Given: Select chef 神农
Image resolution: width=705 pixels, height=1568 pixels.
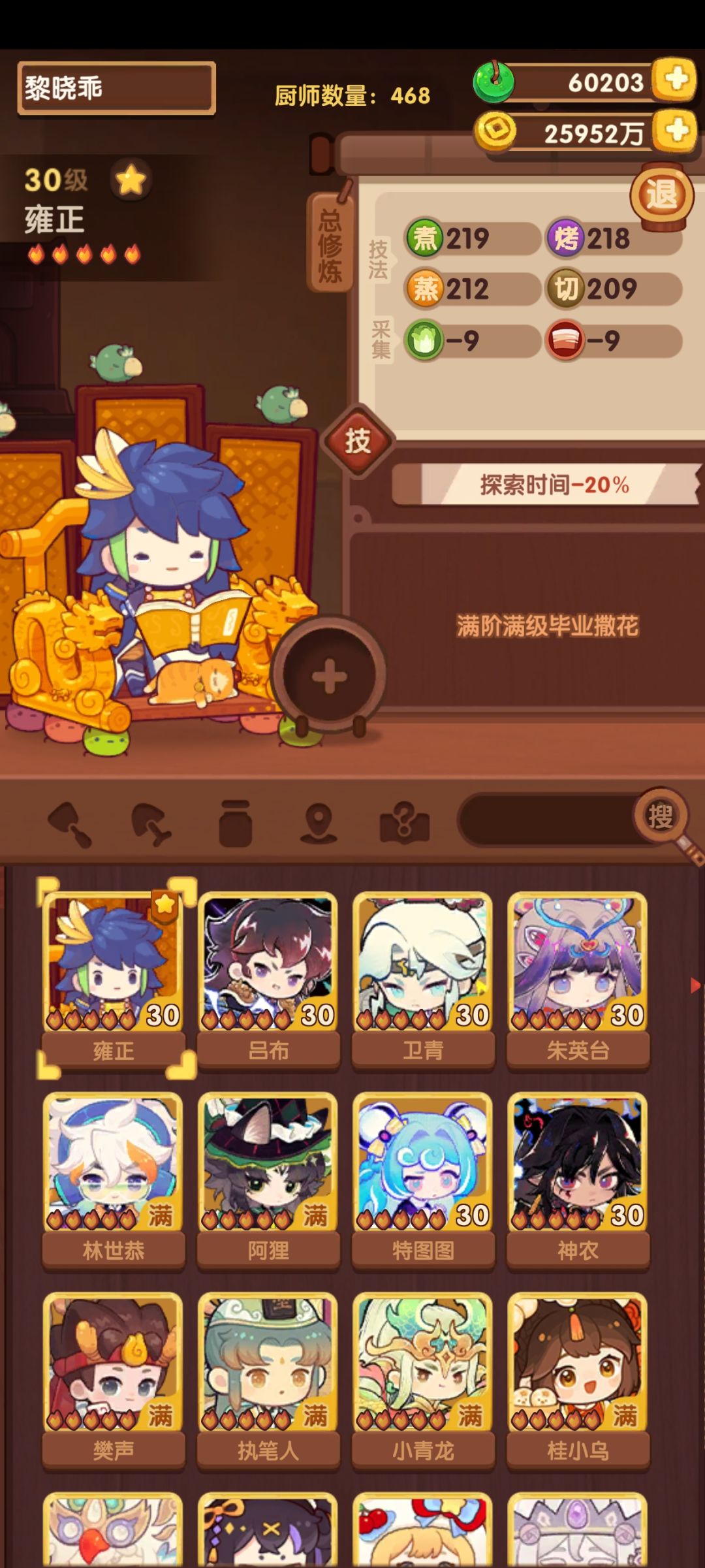Looking at the screenshot, I should tap(578, 1181).
